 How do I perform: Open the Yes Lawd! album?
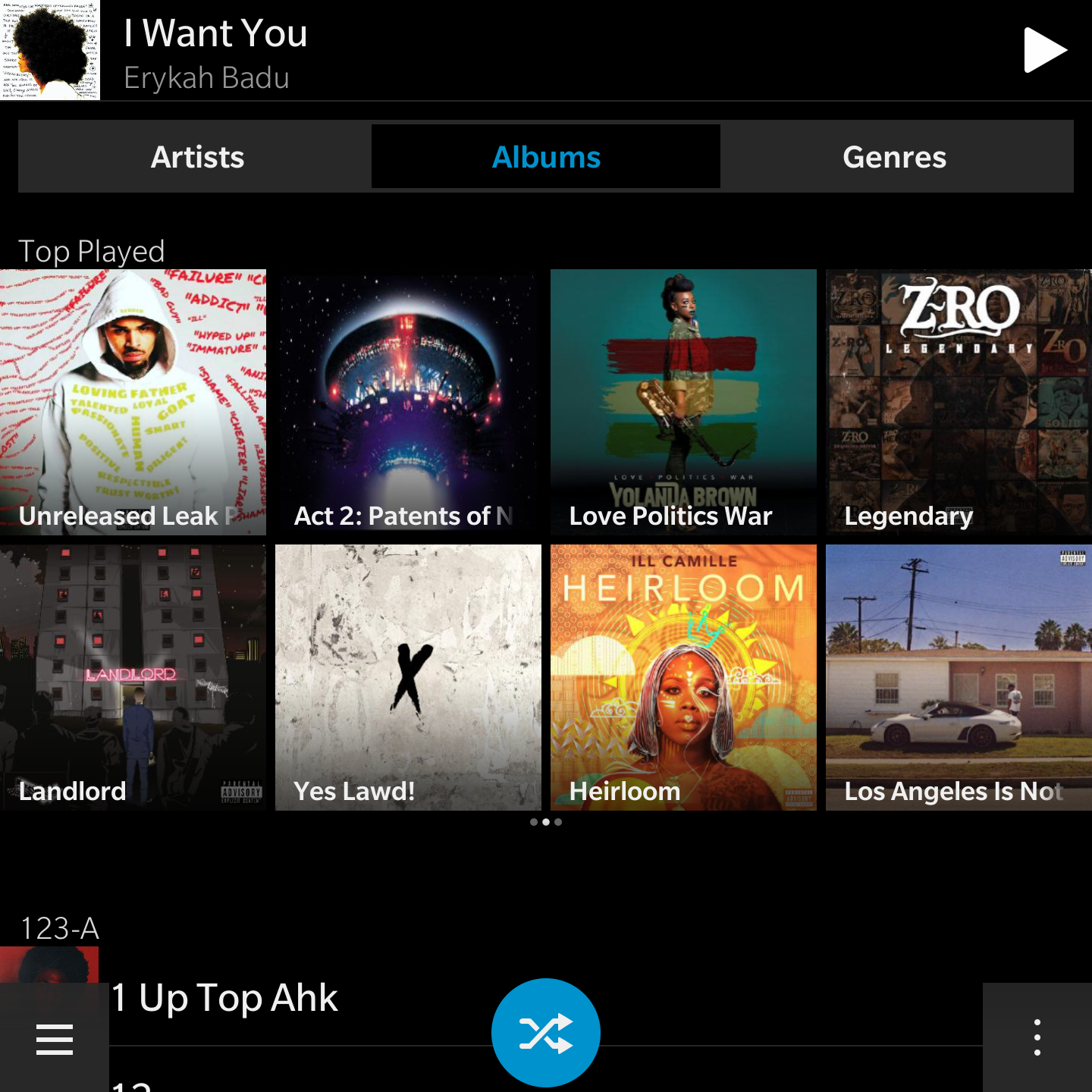pos(408,677)
